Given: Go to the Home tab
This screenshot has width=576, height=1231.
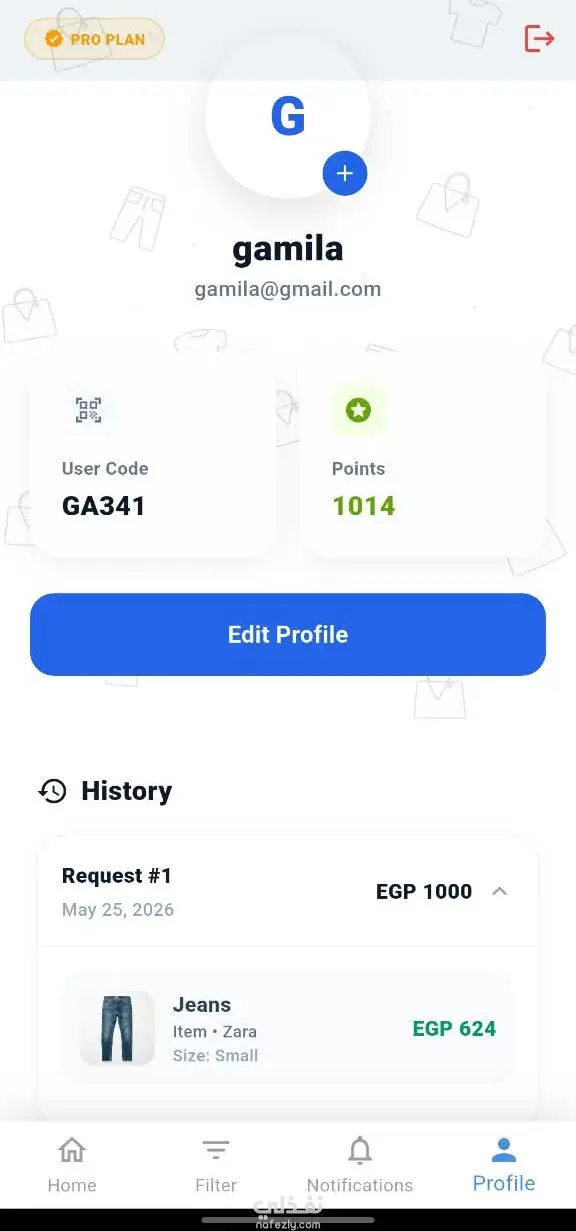Looking at the screenshot, I should [72, 1164].
